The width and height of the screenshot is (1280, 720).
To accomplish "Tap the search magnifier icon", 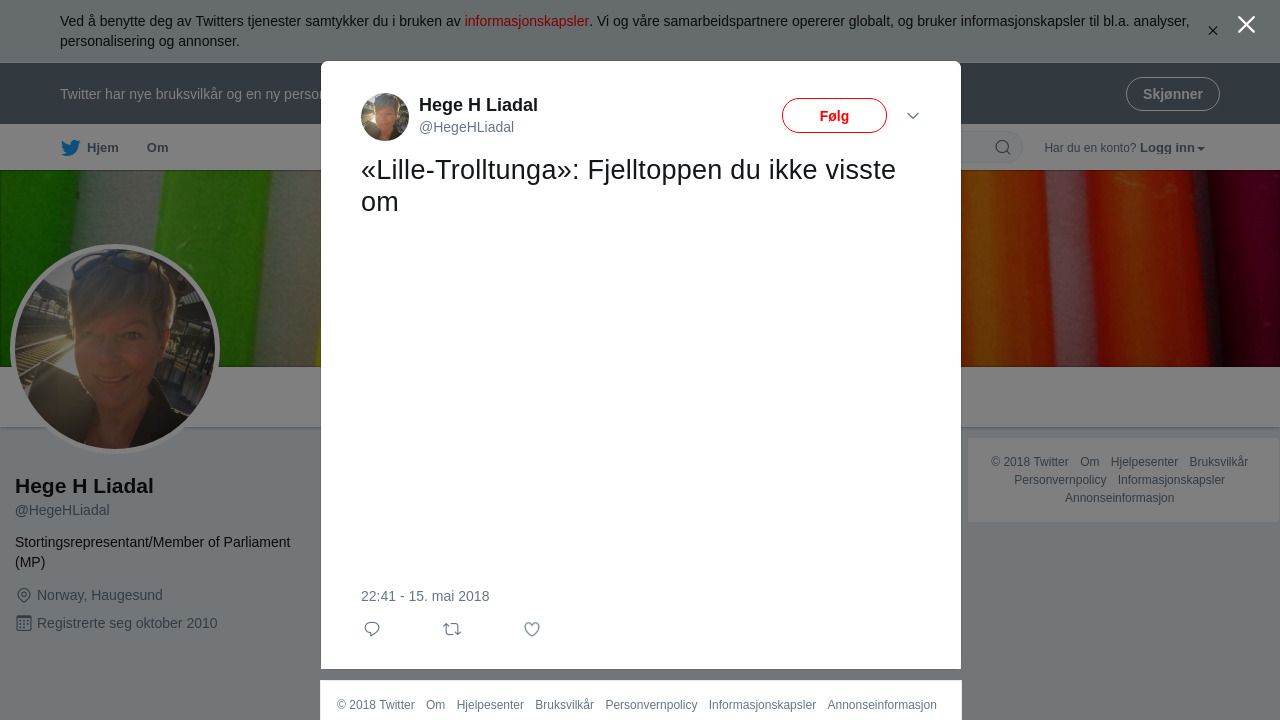I will 1002,148.
